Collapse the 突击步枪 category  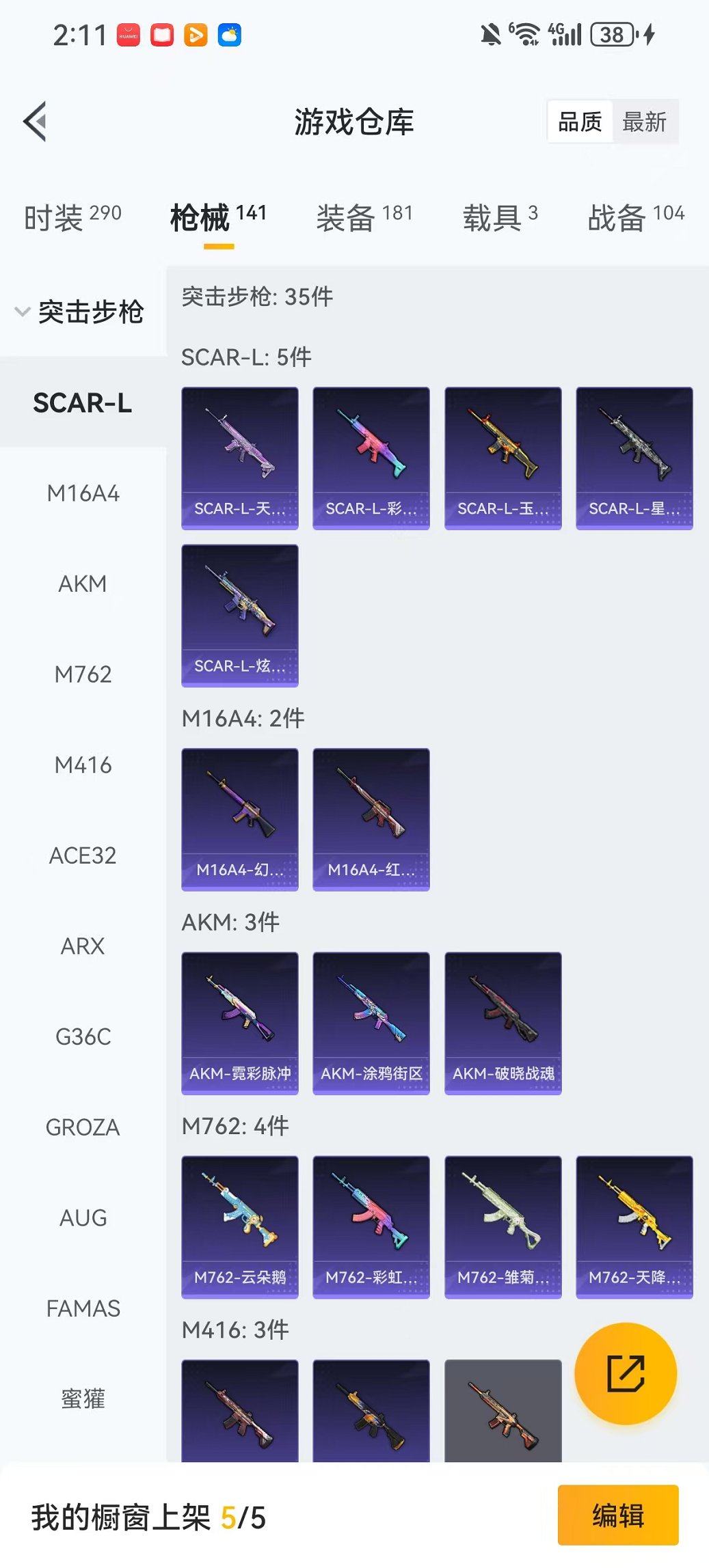[x=79, y=312]
